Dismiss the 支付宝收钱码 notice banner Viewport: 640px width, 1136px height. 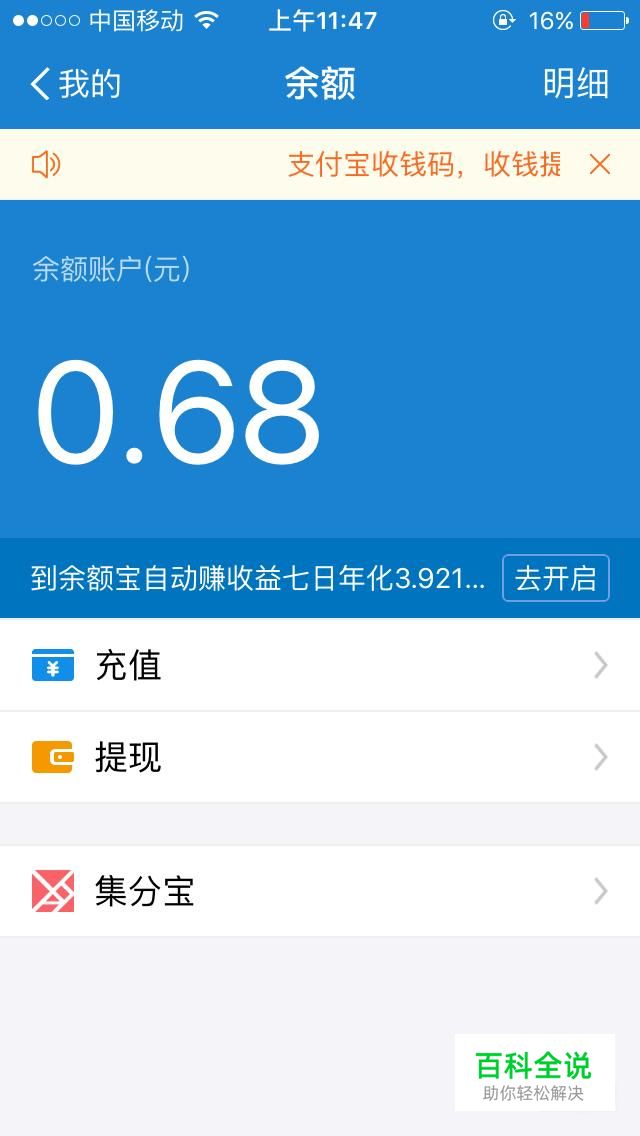click(599, 164)
